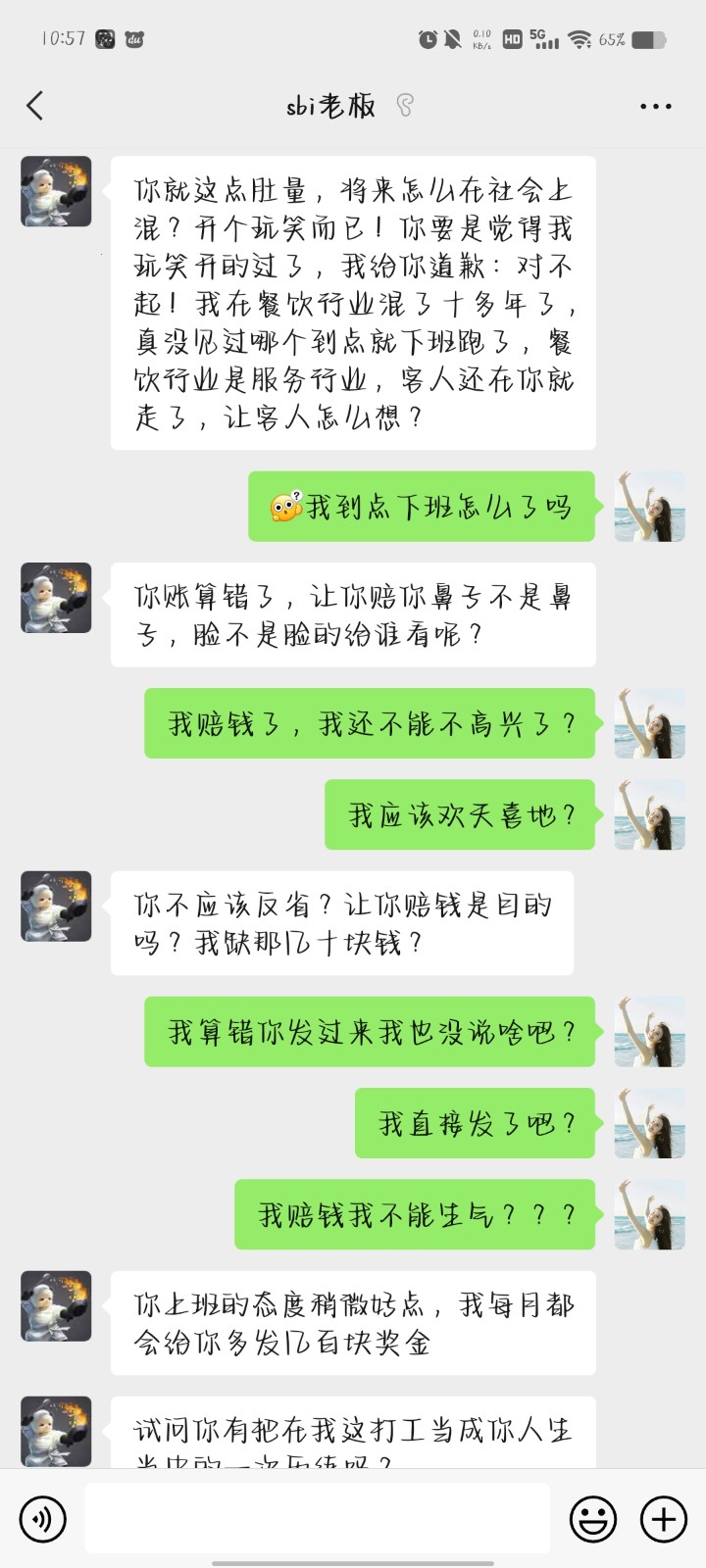Go back to the chat list
This screenshot has height=1568, width=706.
click(x=35, y=106)
